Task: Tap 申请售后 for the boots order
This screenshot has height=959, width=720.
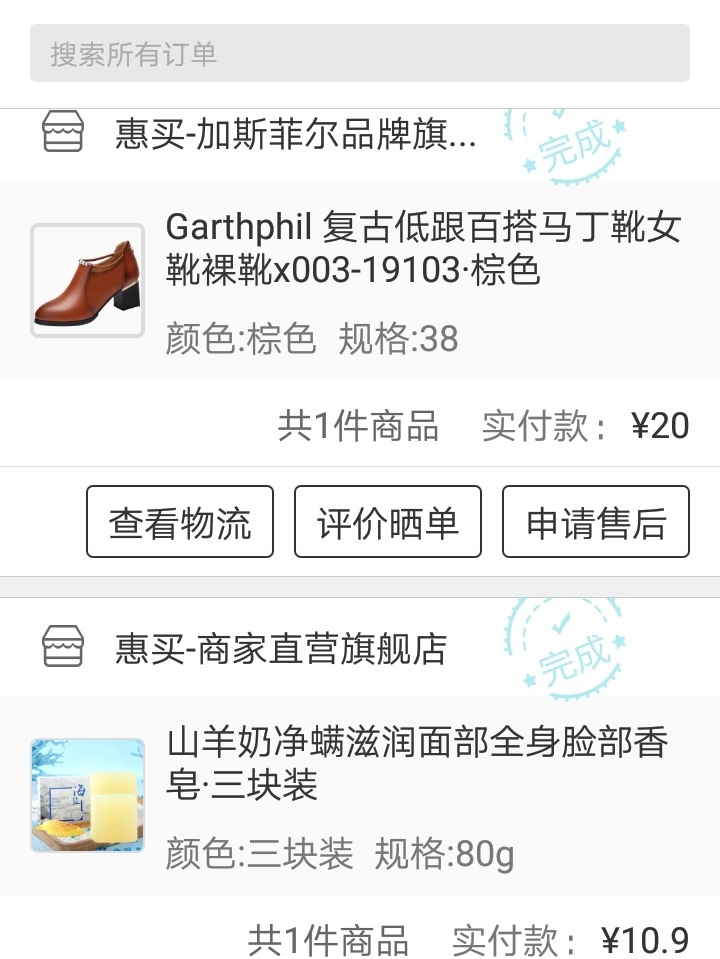Action: point(596,522)
